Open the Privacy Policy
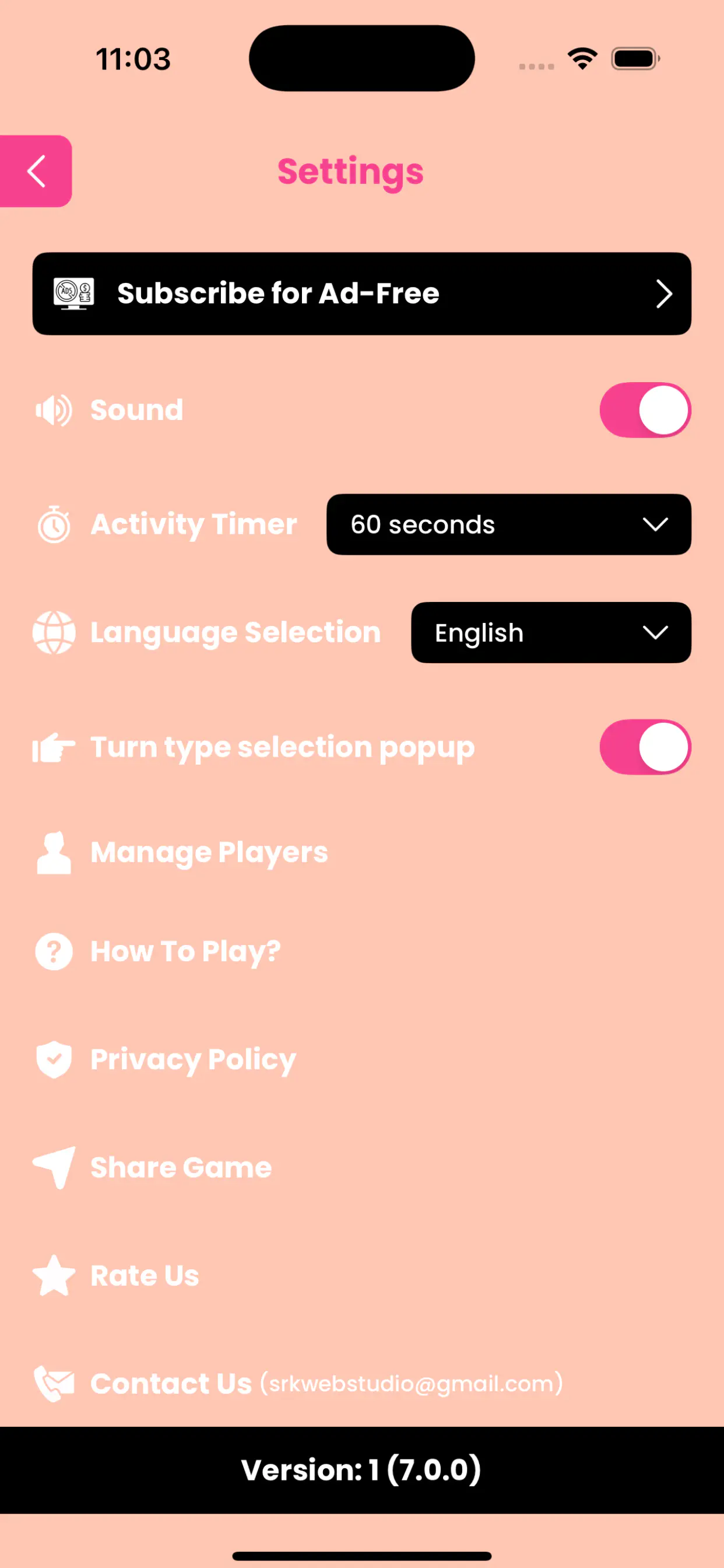 193,1060
